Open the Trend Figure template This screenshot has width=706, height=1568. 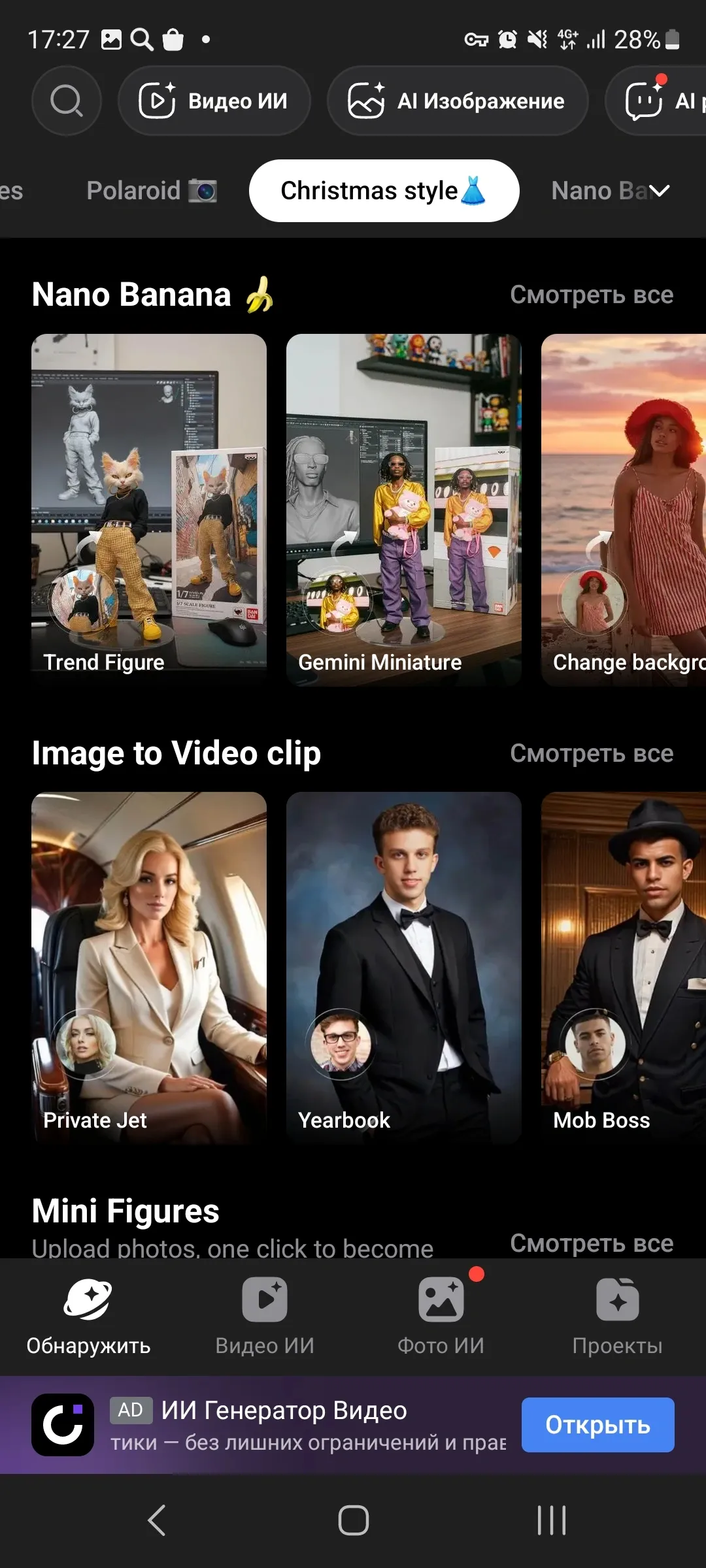coord(149,510)
